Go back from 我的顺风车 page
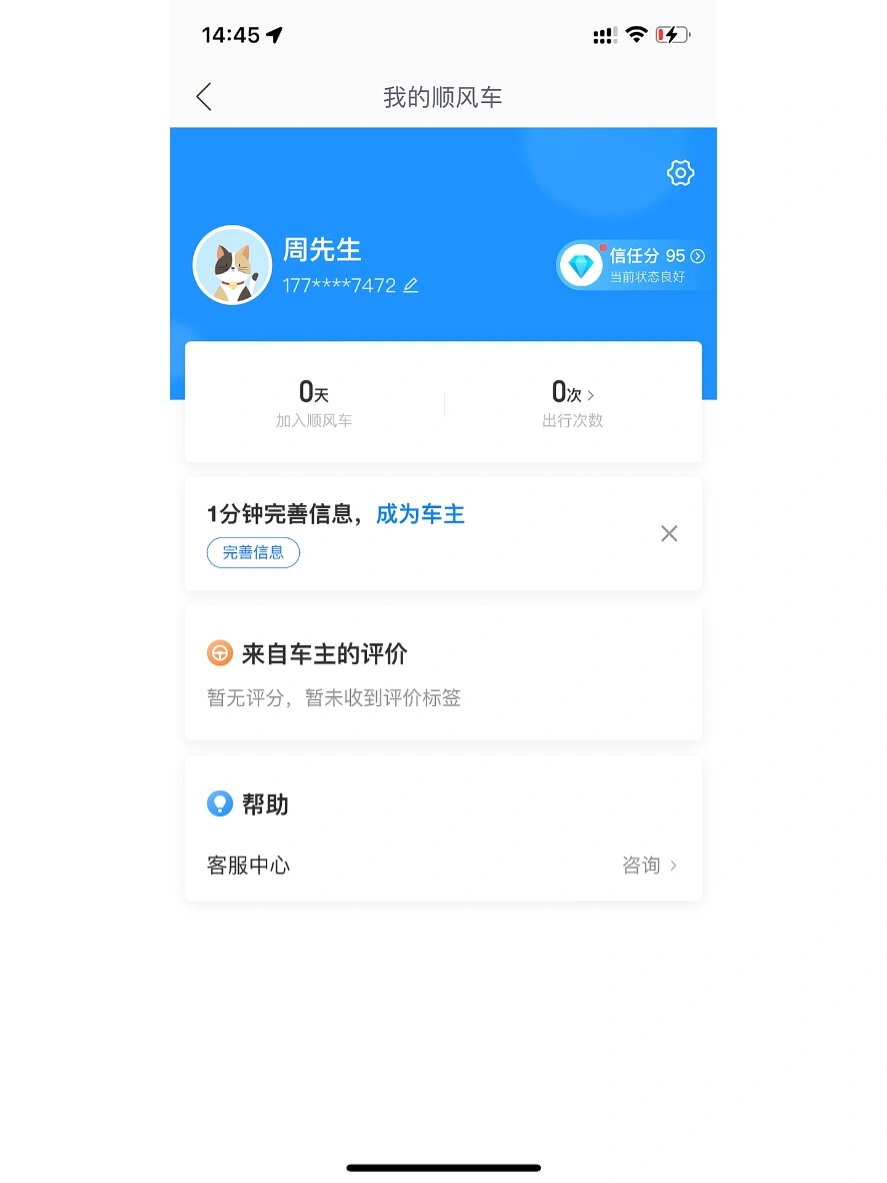 [x=204, y=97]
